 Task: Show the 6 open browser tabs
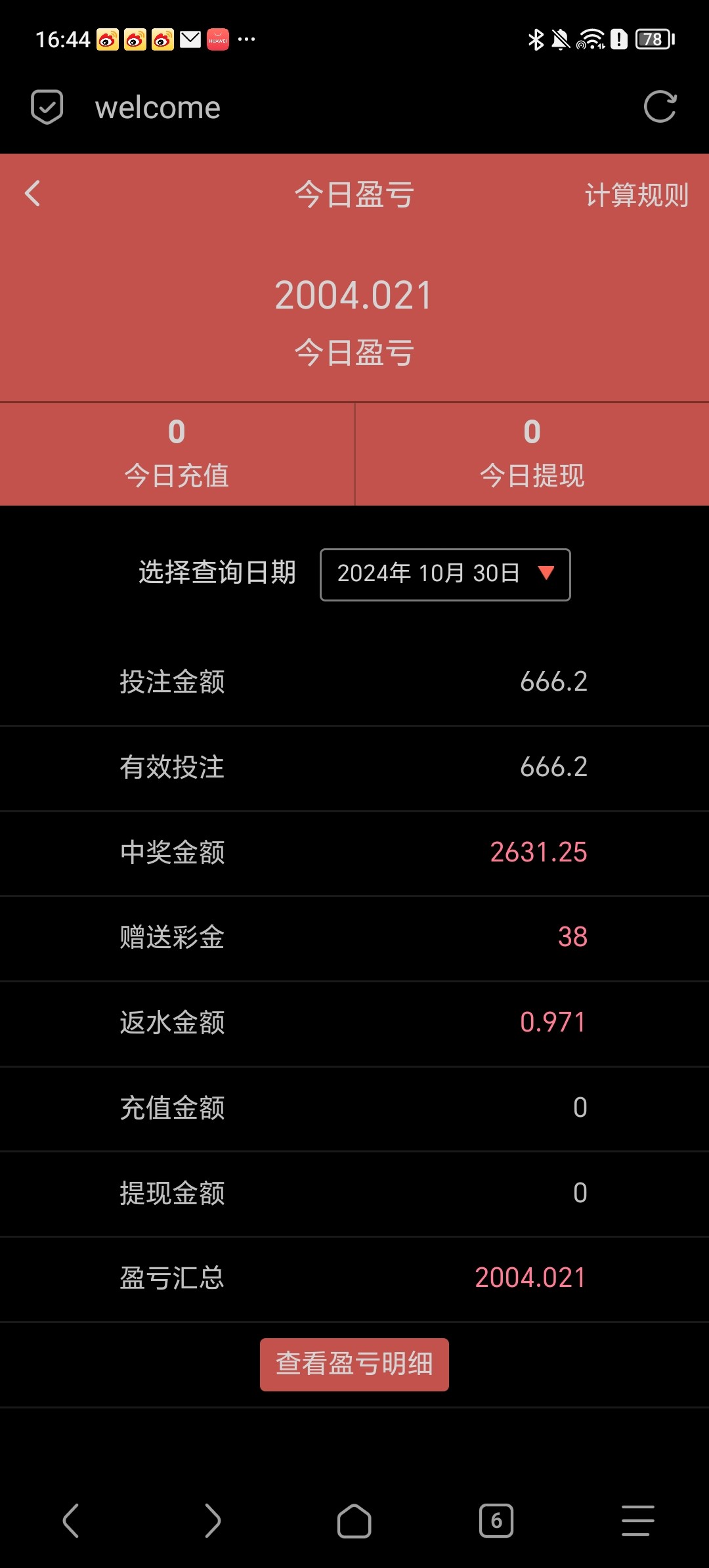pyautogui.click(x=496, y=1521)
